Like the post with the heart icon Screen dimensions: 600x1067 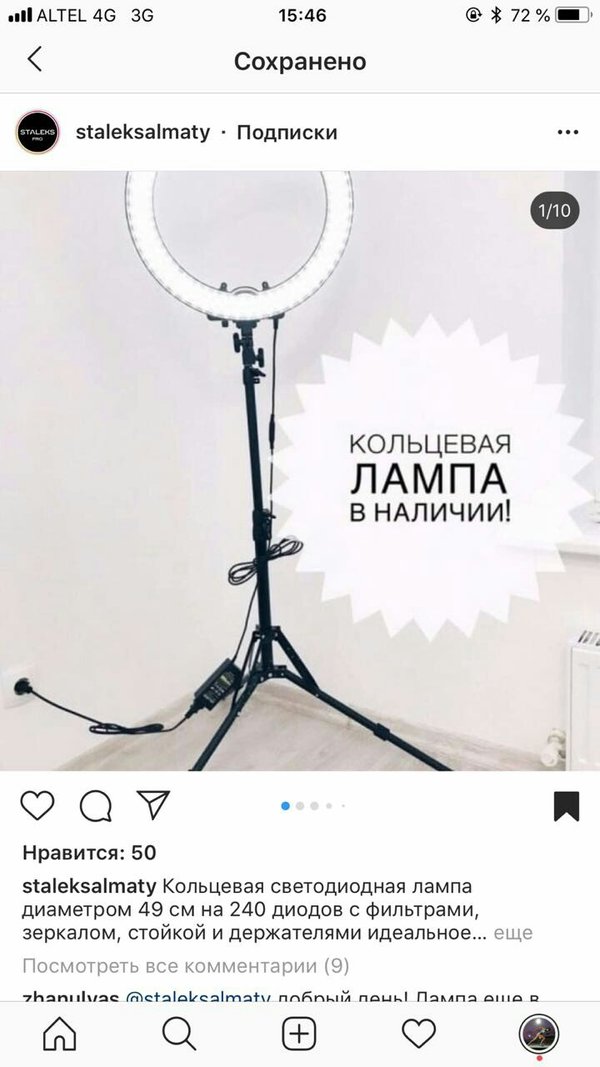[38, 805]
